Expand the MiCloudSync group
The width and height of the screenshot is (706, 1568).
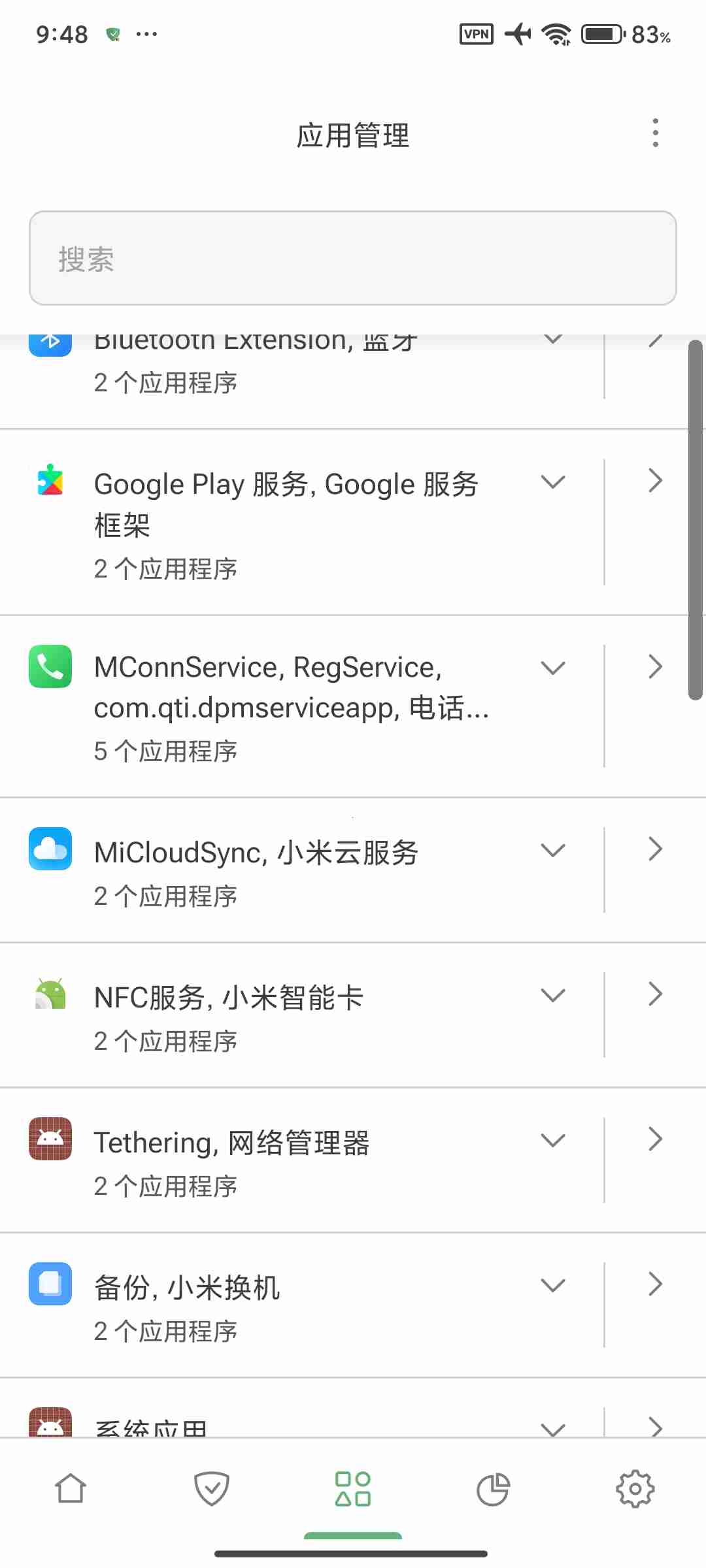click(x=552, y=849)
